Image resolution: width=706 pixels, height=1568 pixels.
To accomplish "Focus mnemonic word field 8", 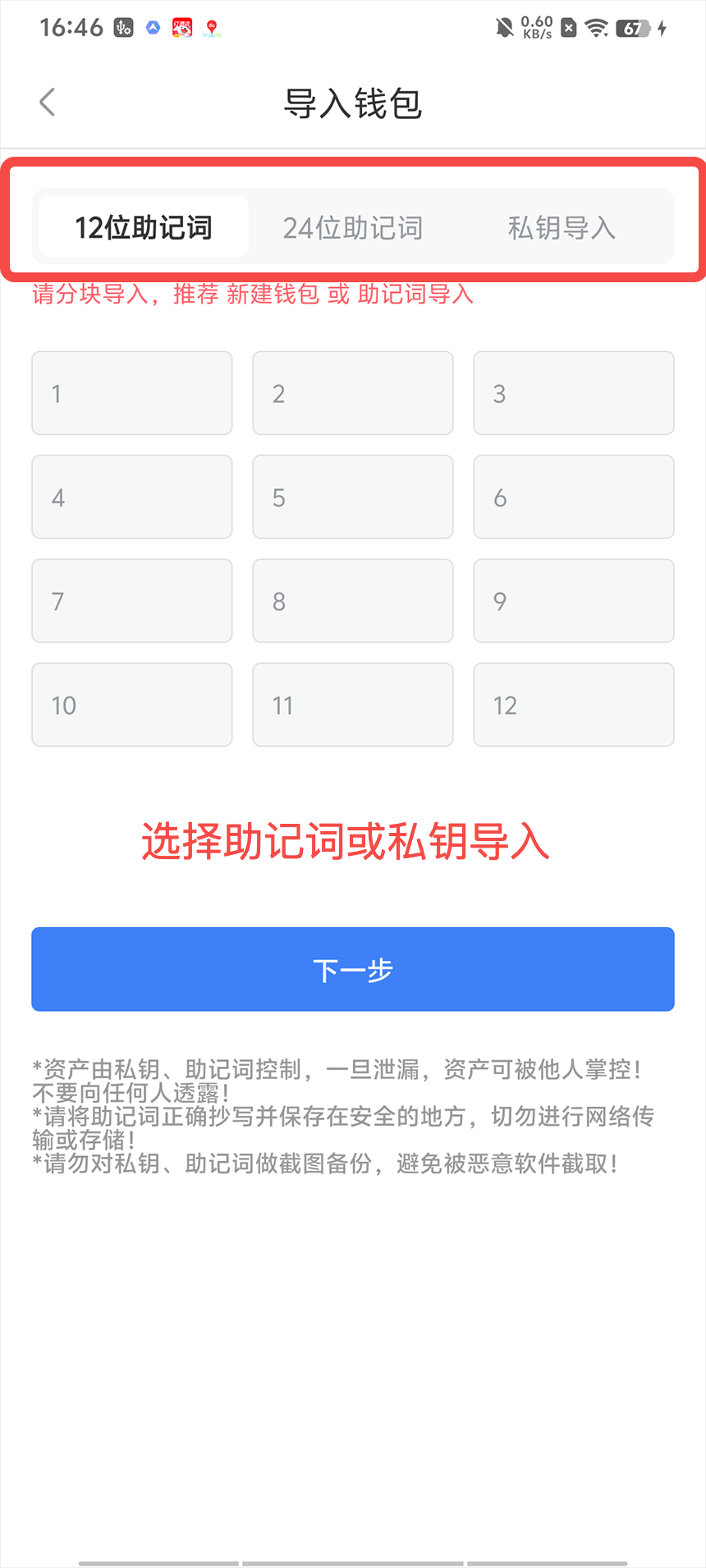I will 353,601.
